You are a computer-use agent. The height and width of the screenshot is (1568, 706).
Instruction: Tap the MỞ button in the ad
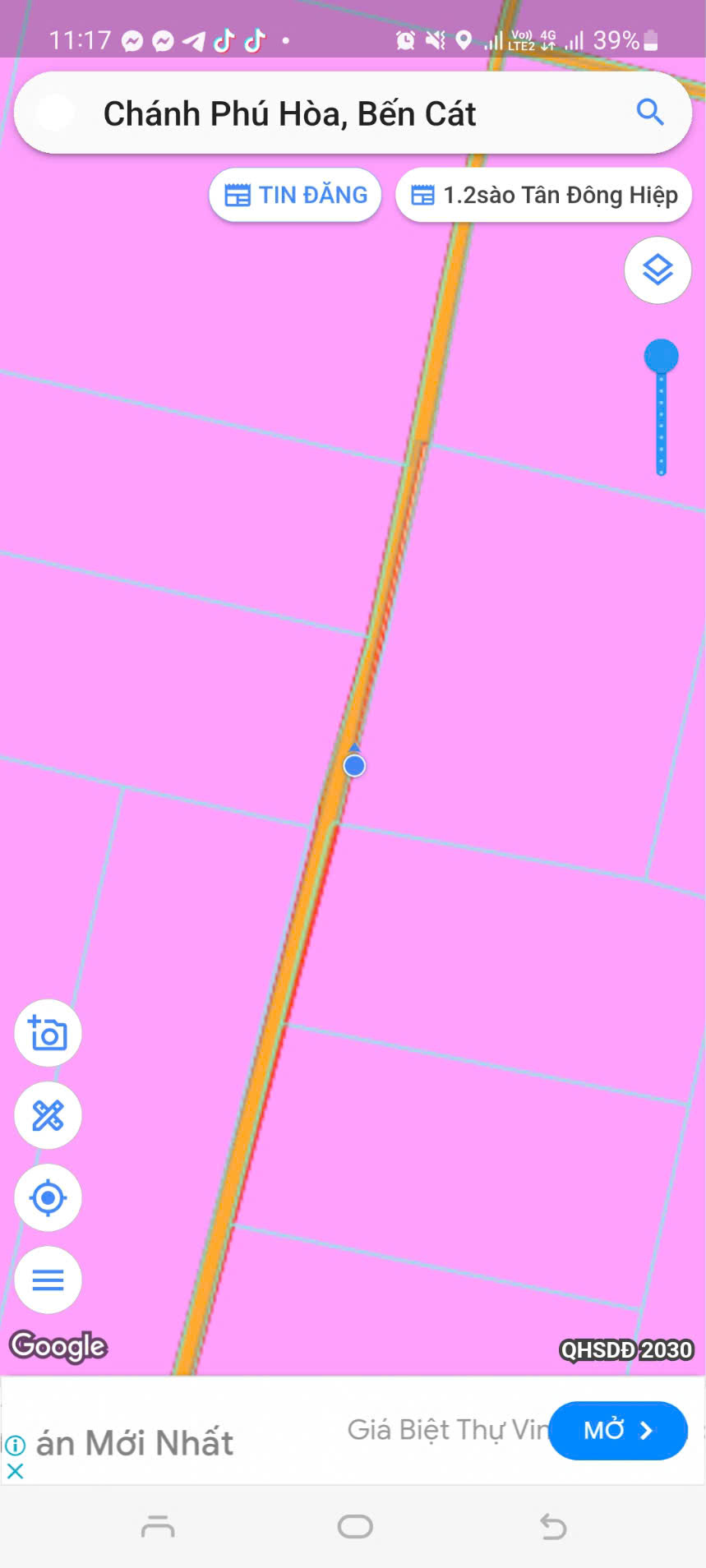click(618, 1431)
